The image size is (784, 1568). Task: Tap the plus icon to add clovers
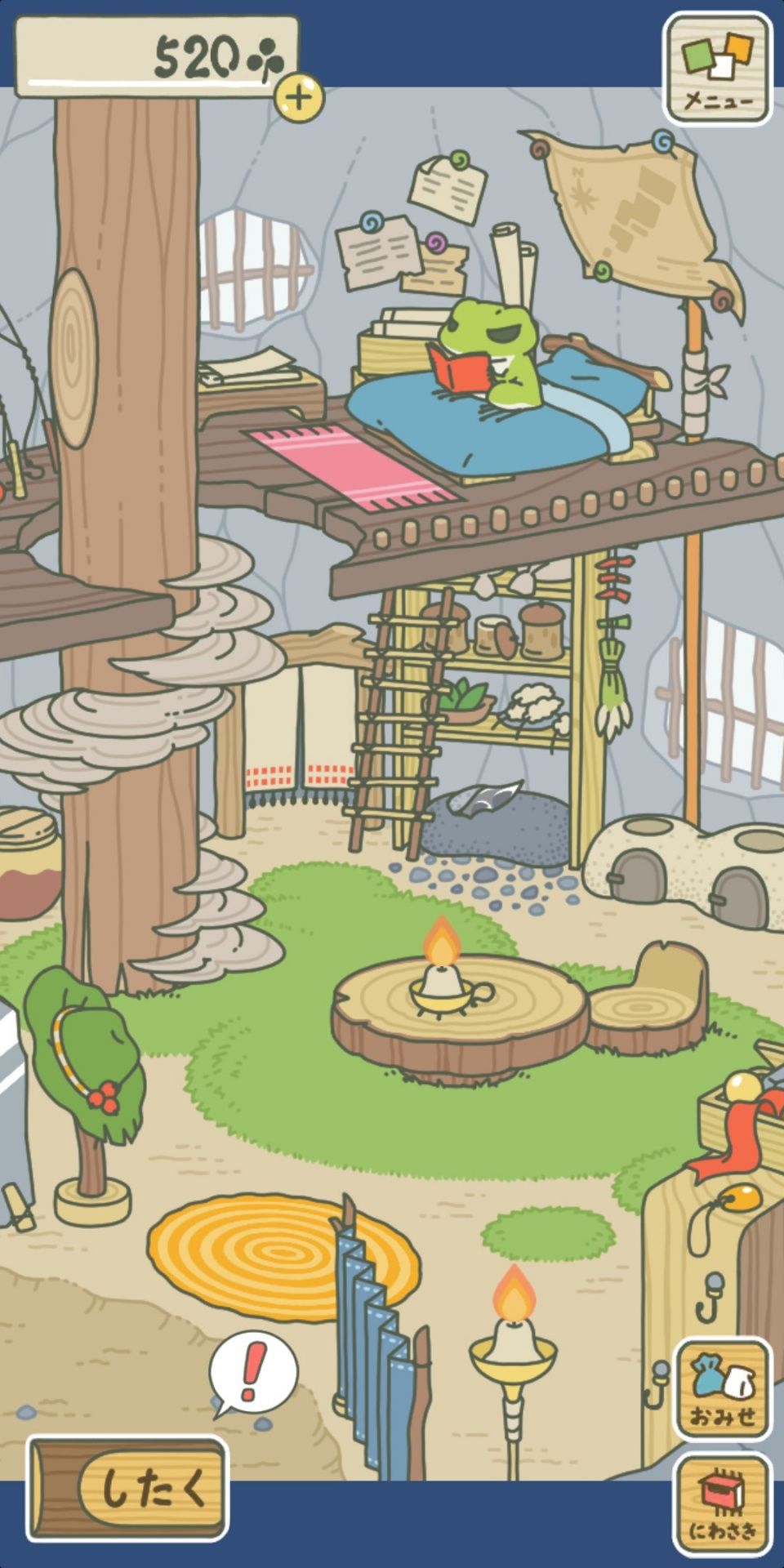tap(300, 98)
